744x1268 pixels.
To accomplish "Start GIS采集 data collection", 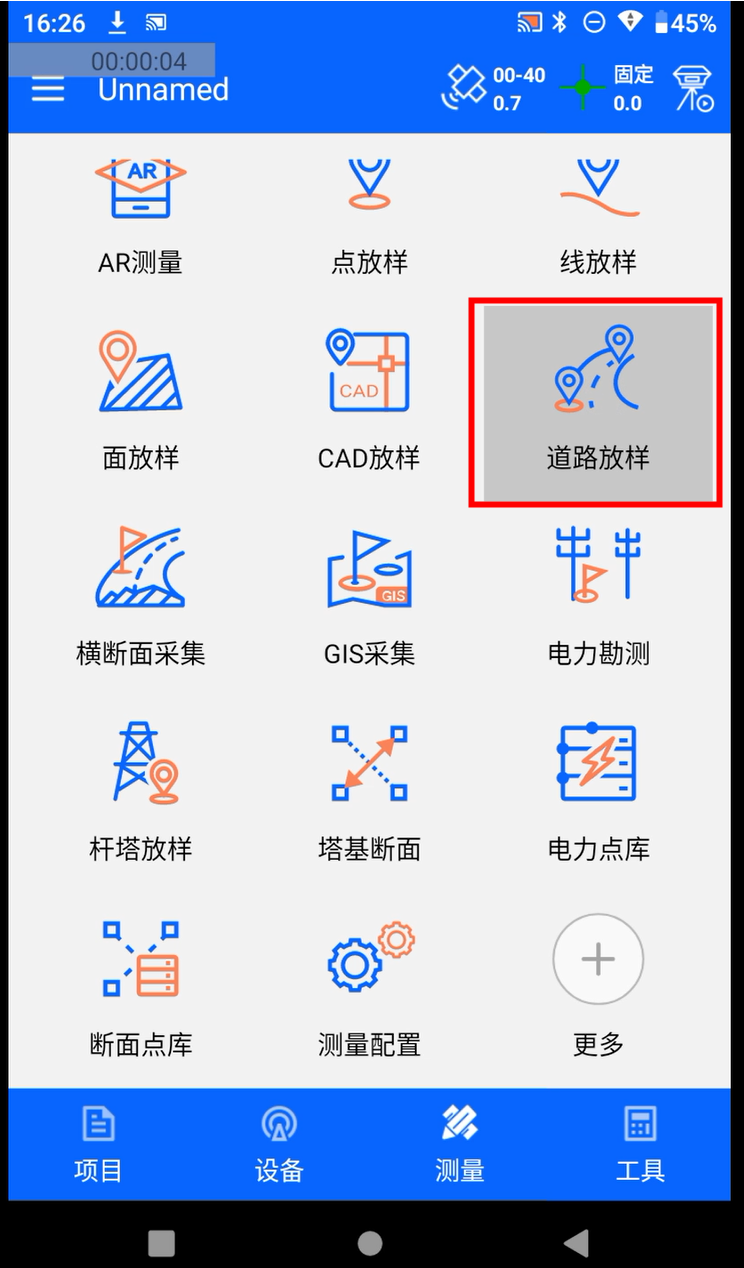I will (x=369, y=597).
